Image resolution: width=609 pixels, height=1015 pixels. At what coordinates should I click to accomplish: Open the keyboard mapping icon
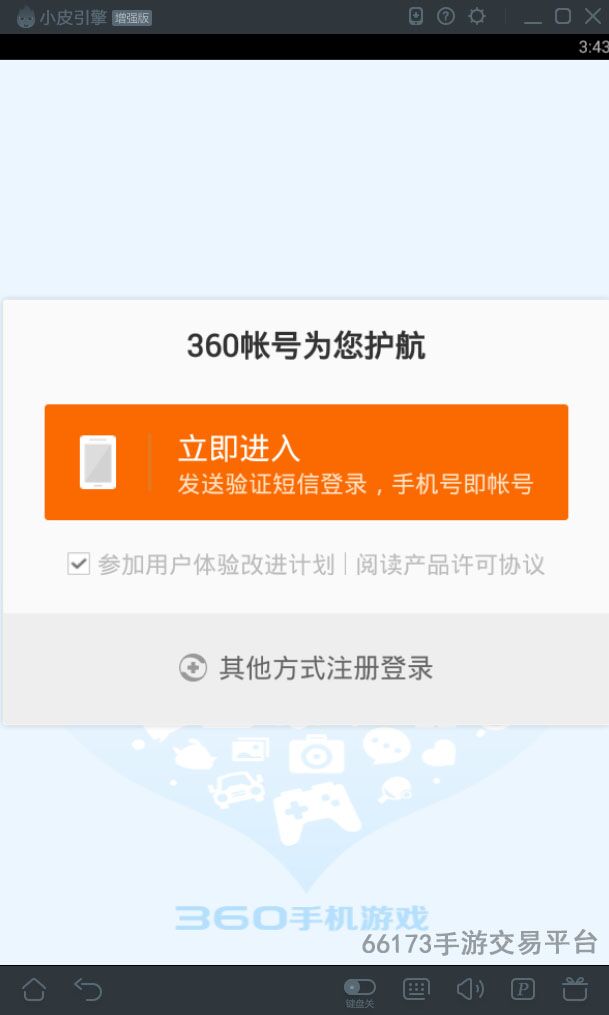click(x=416, y=989)
